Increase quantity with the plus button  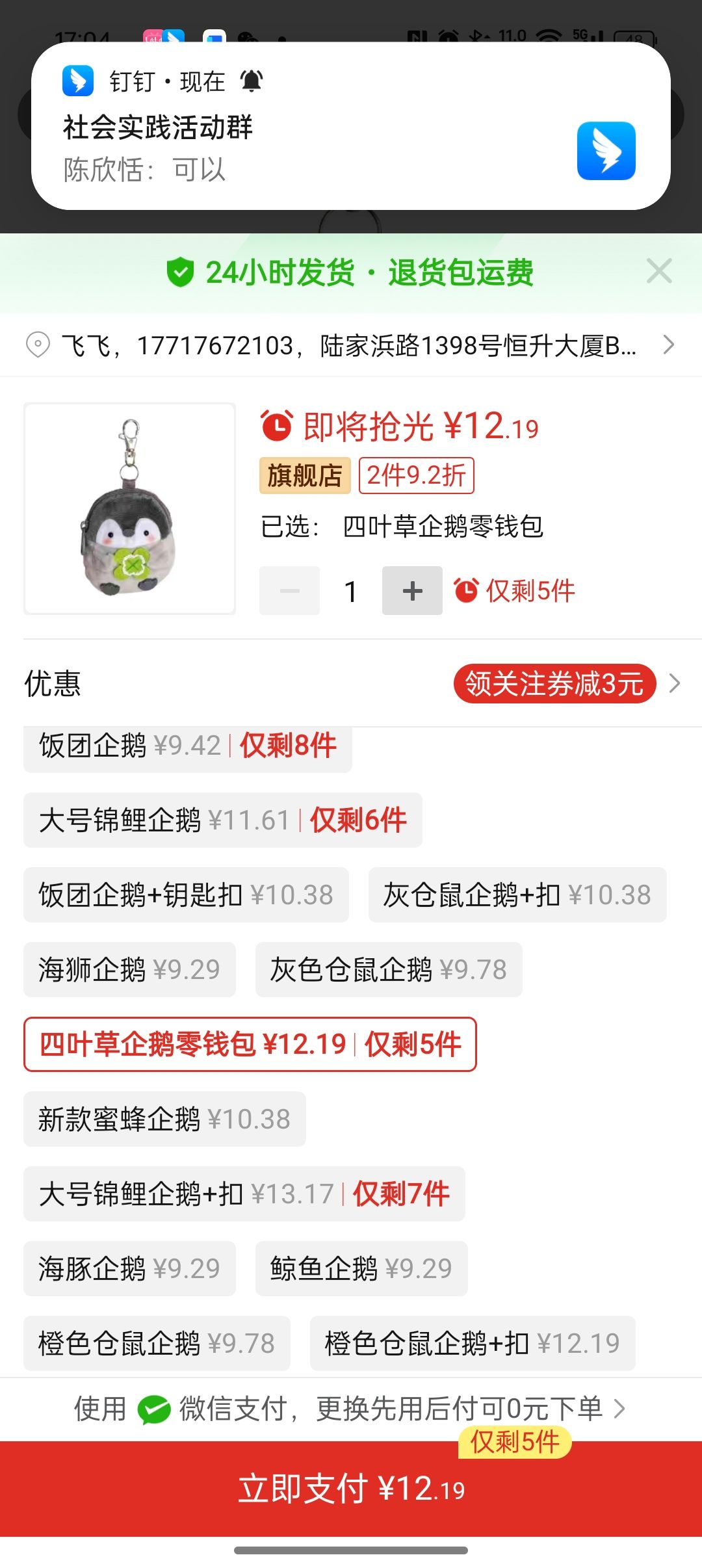[x=412, y=591]
